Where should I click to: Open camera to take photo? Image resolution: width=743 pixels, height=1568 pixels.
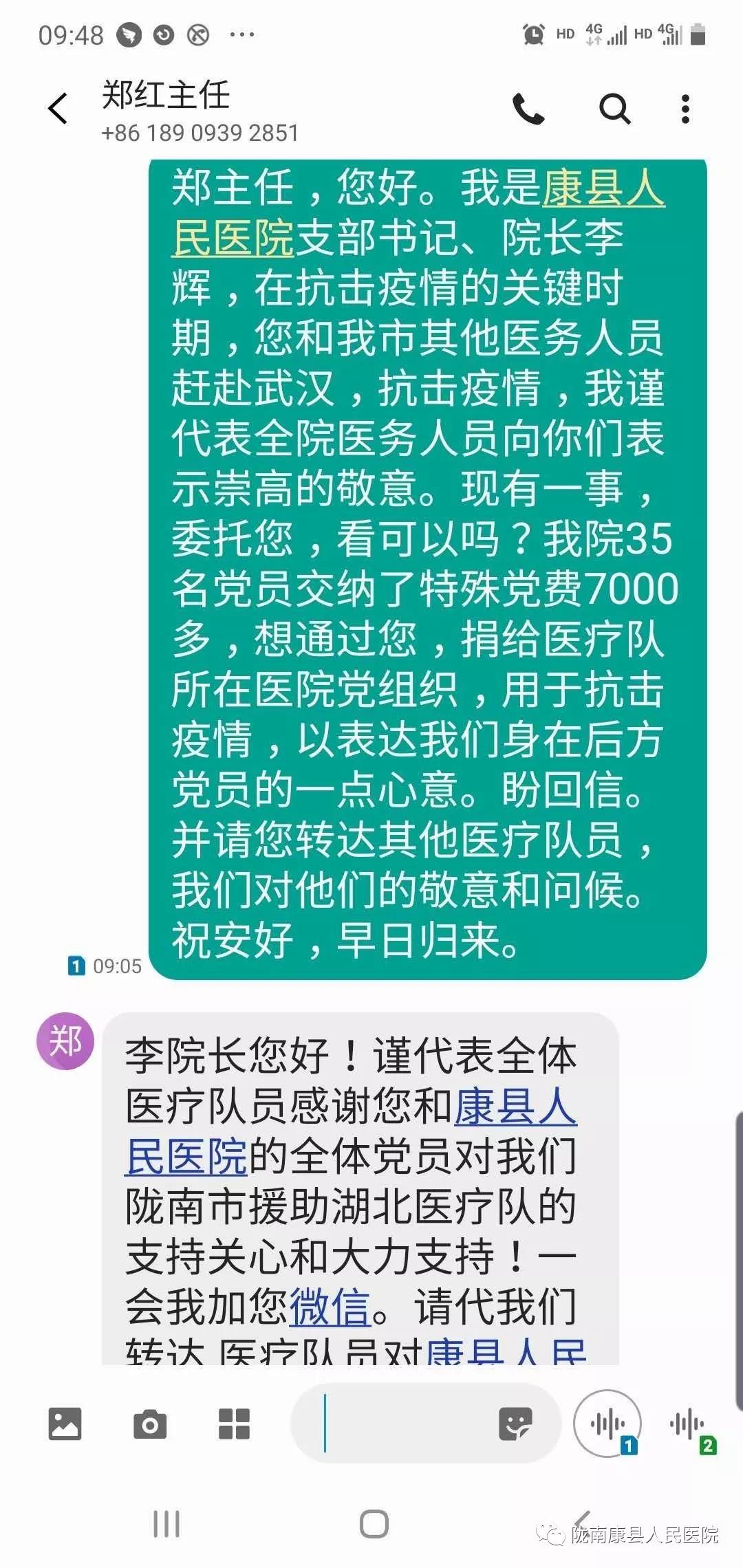point(150,1424)
